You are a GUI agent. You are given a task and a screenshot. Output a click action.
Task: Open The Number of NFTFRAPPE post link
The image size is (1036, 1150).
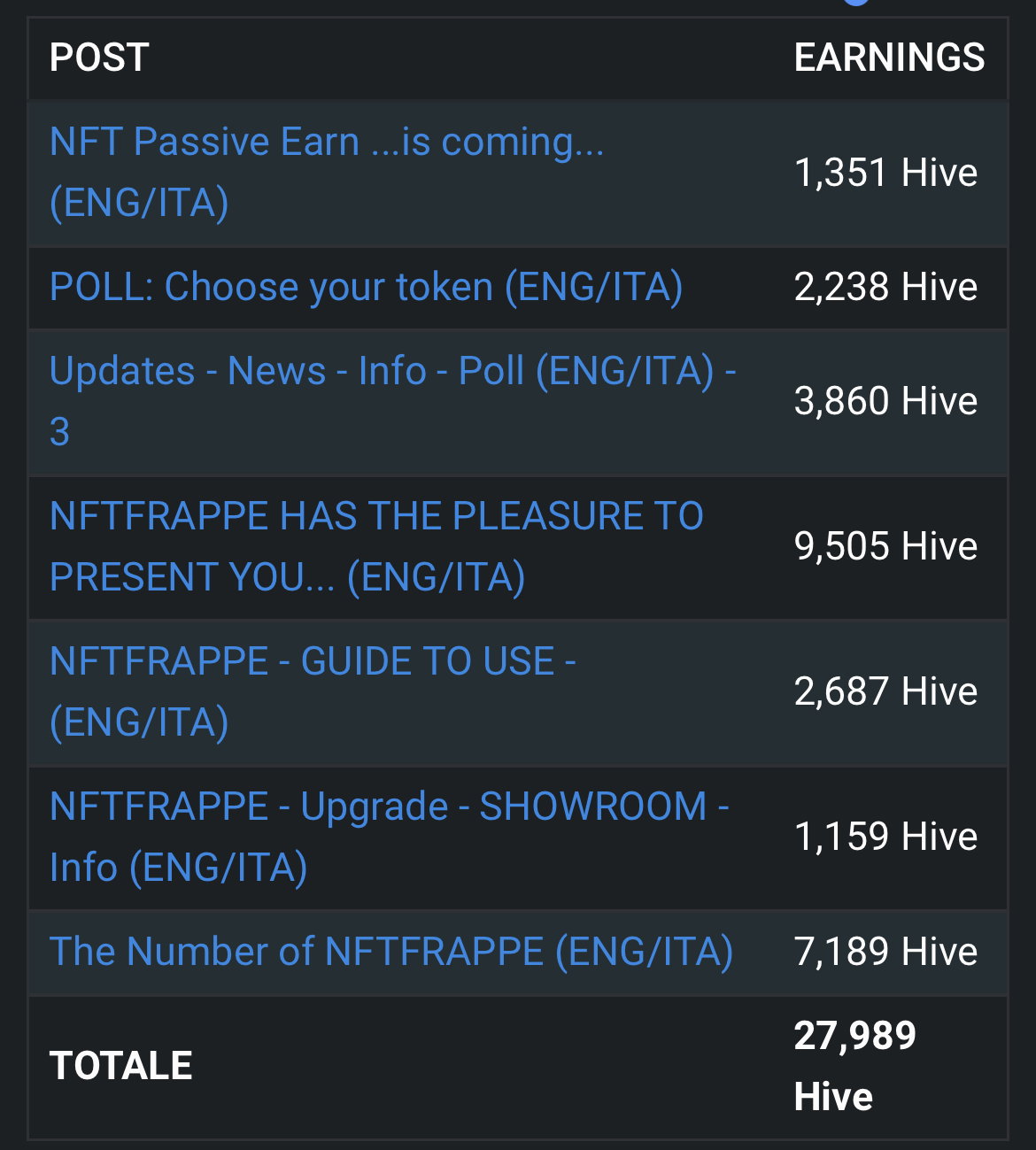coord(391,952)
